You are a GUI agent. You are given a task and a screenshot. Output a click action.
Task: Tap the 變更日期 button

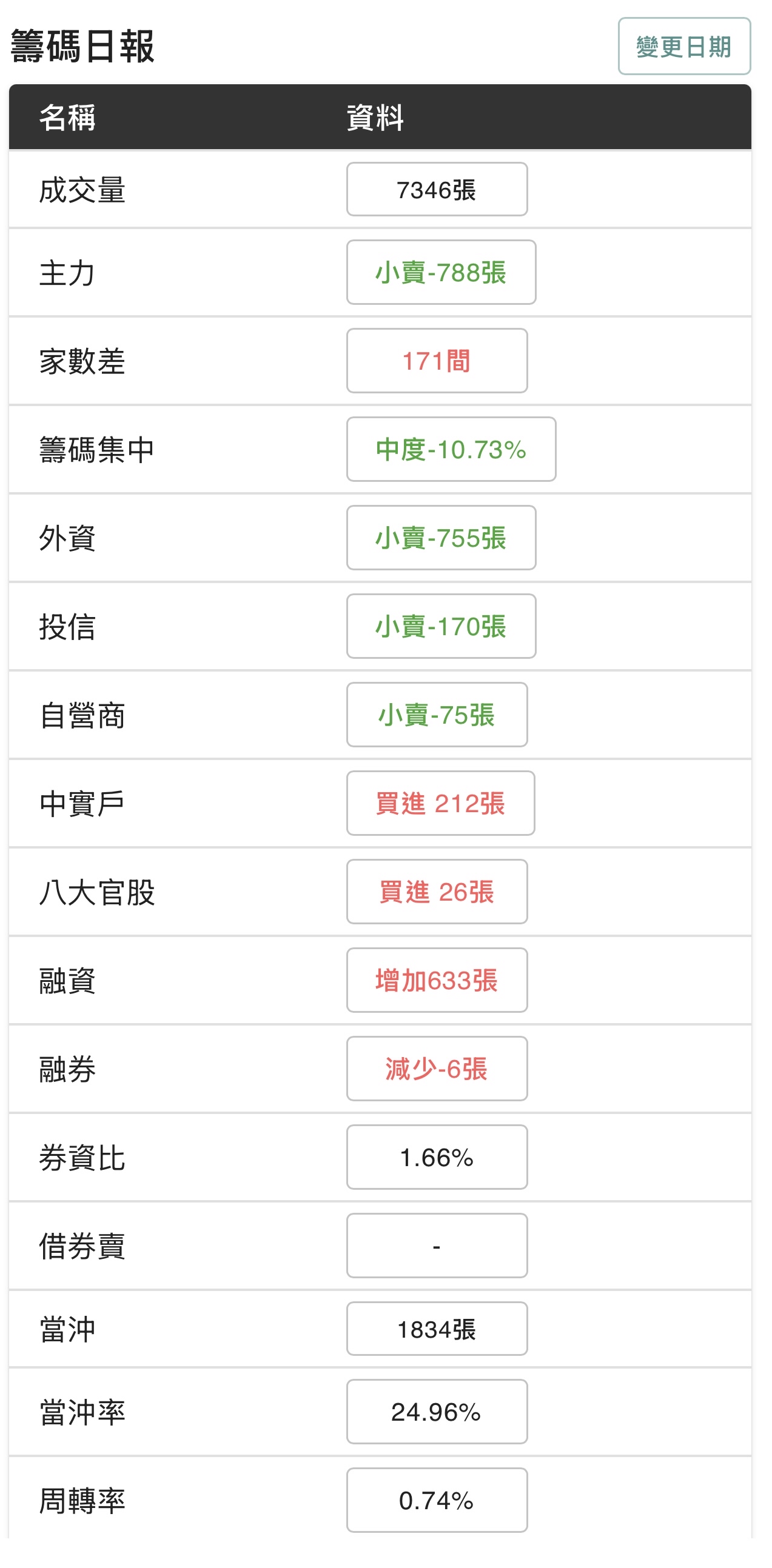(683, 46)
